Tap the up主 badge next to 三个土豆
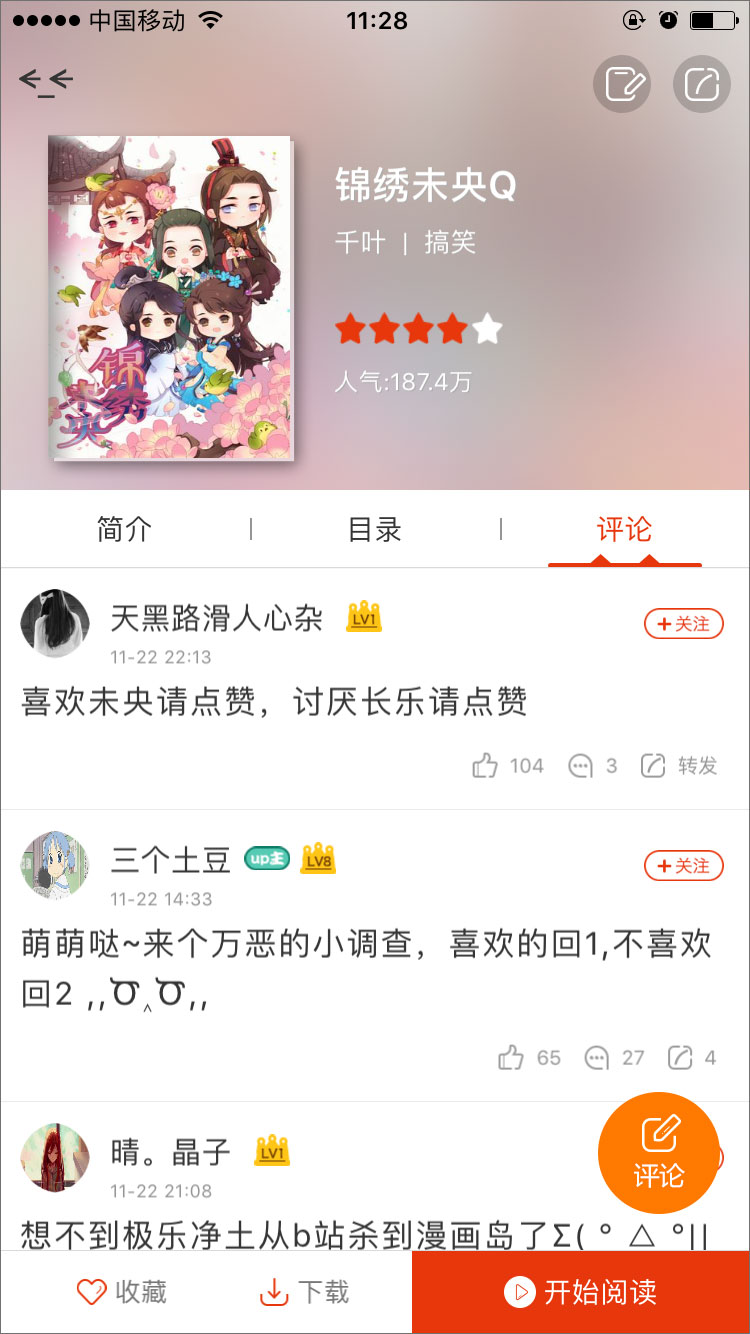 pos(266,858)
